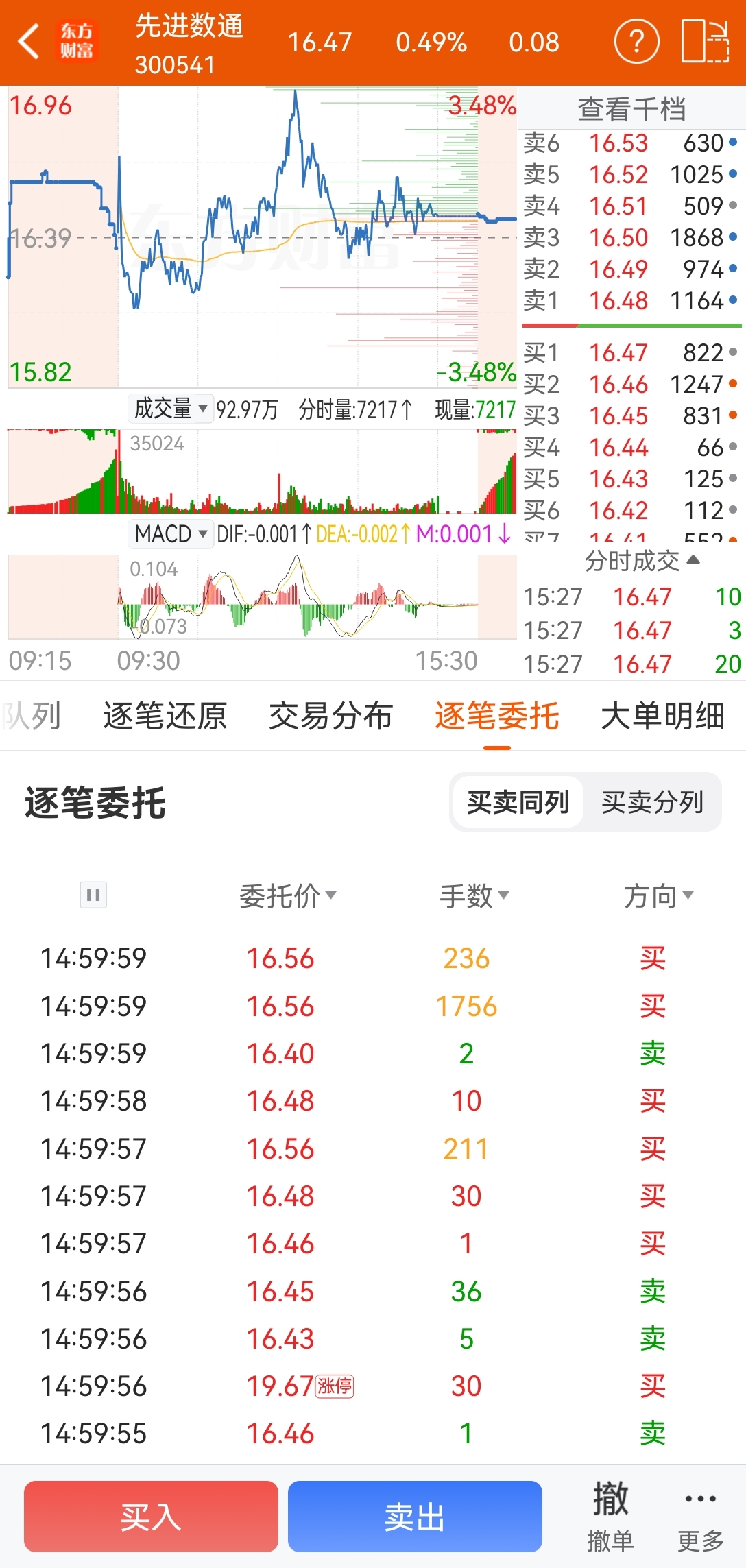
Task: Go back using the top-left arrow
Action: tap(29, 42)
